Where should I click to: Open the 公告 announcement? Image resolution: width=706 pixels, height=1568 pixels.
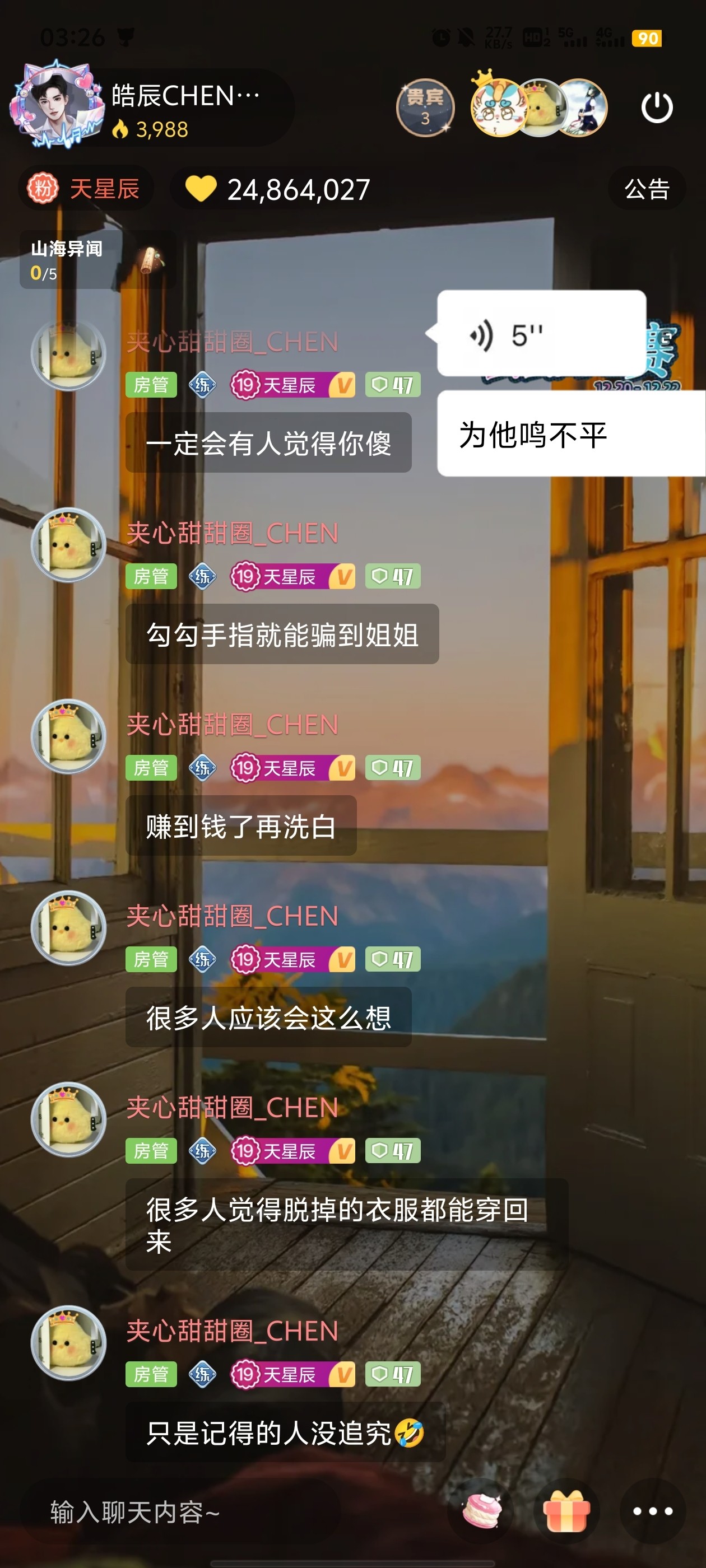tap(646, 189)
